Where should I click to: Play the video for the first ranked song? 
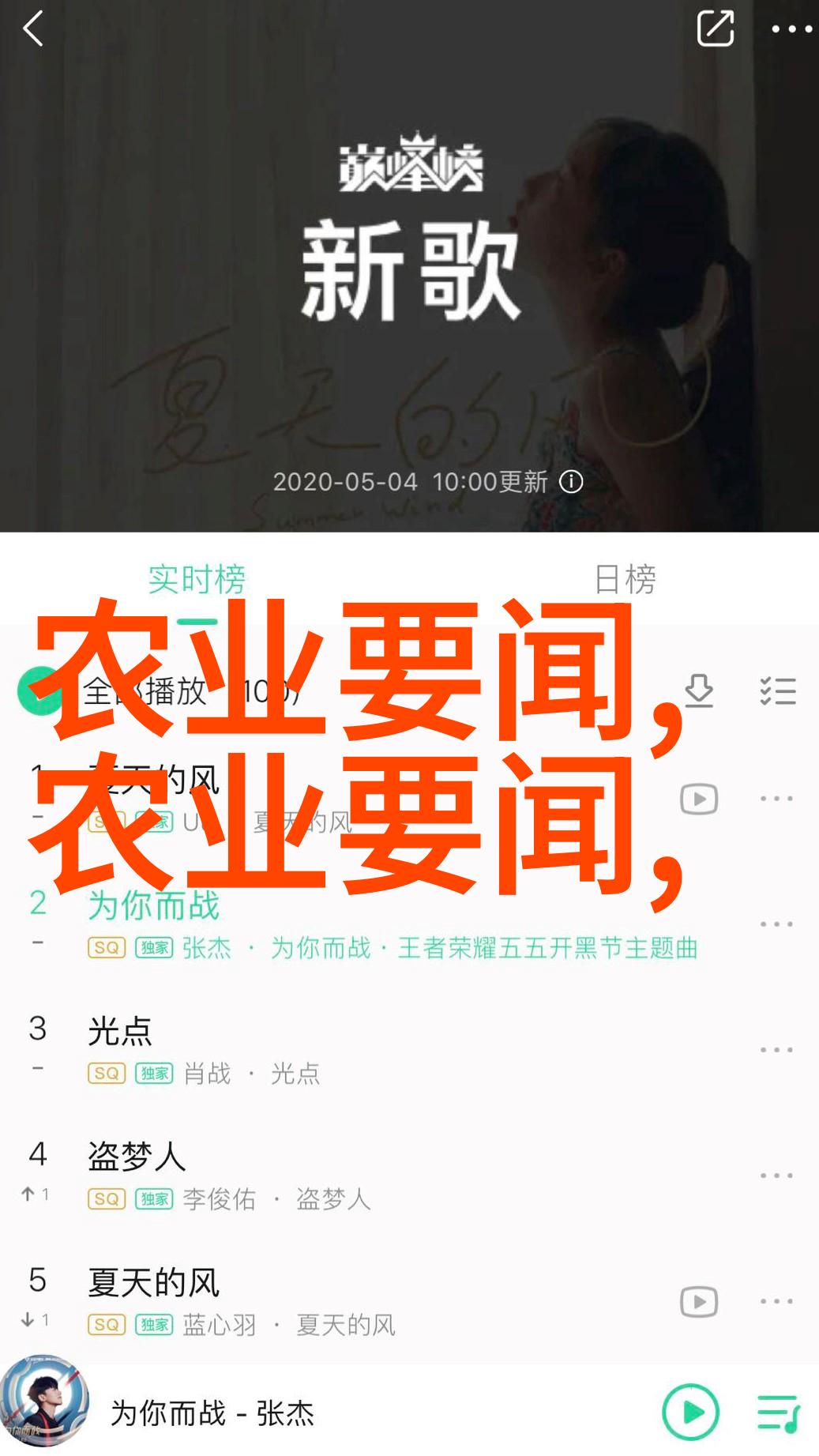pyautogui.click(x=699, y=799)
